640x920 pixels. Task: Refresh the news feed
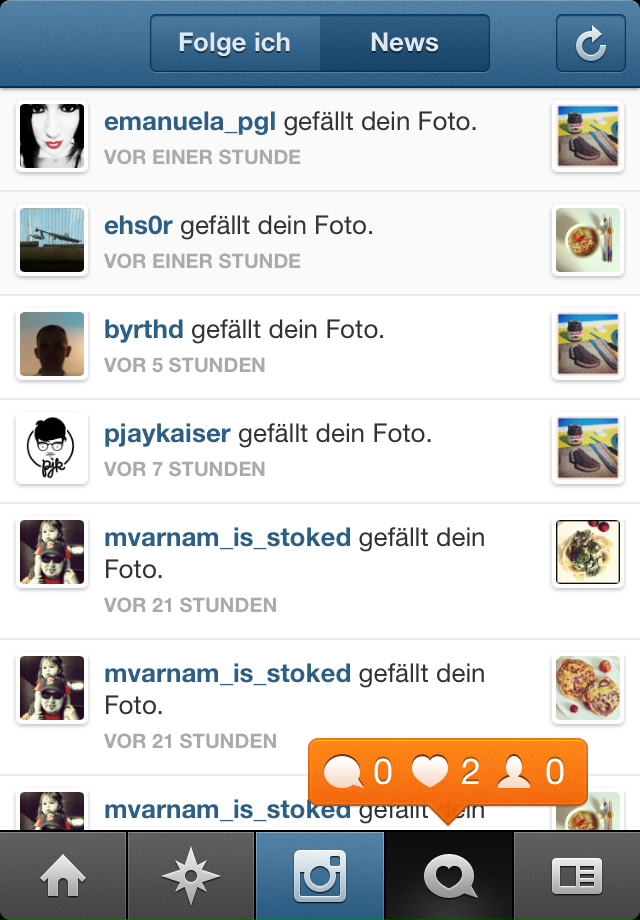(590, 43)
